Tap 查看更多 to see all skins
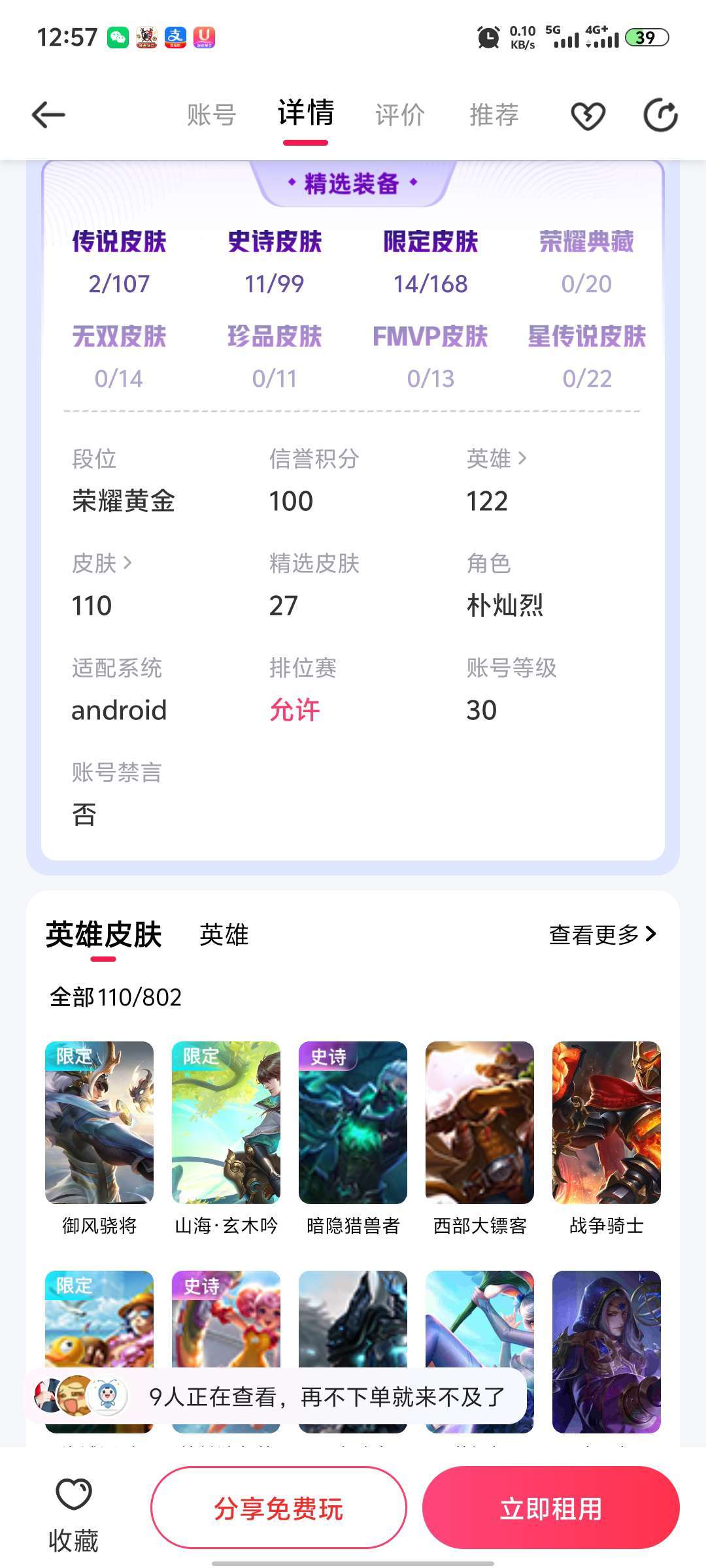This screenshot has width=706, height=1568. coord(602,935)
